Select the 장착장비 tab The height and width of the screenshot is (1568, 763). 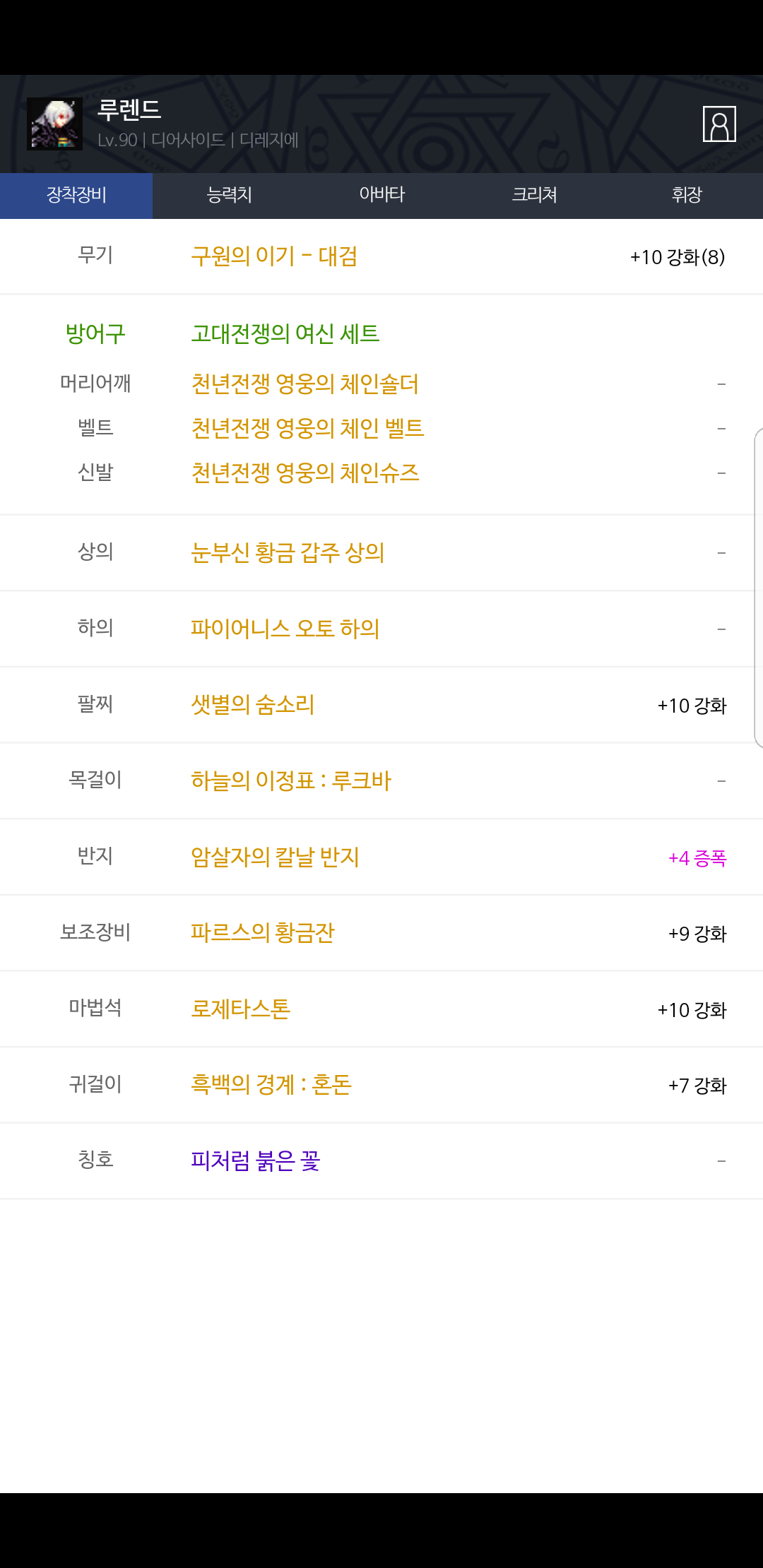point(76,195)
